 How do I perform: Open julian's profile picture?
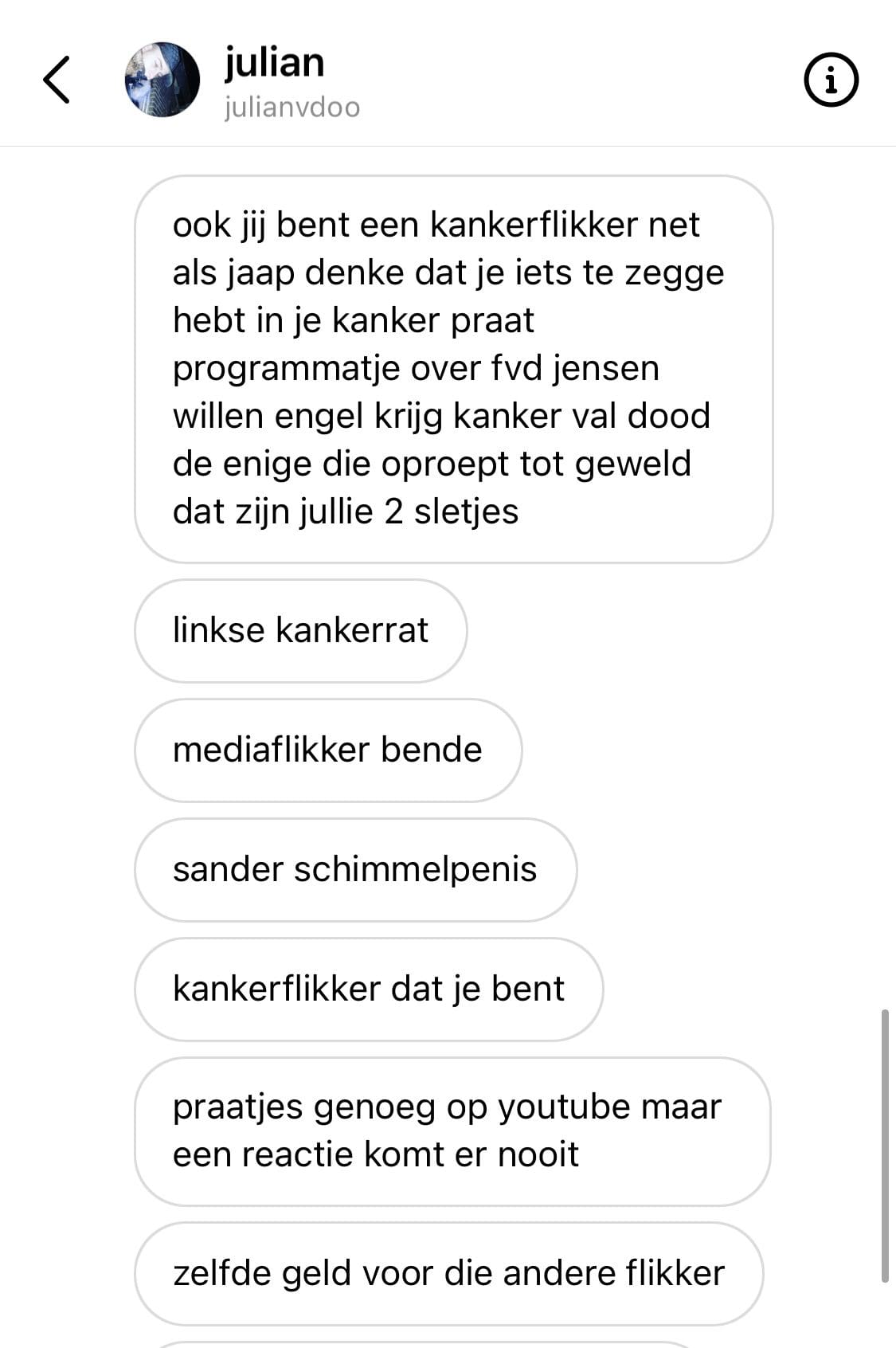[x=162, y=80]
